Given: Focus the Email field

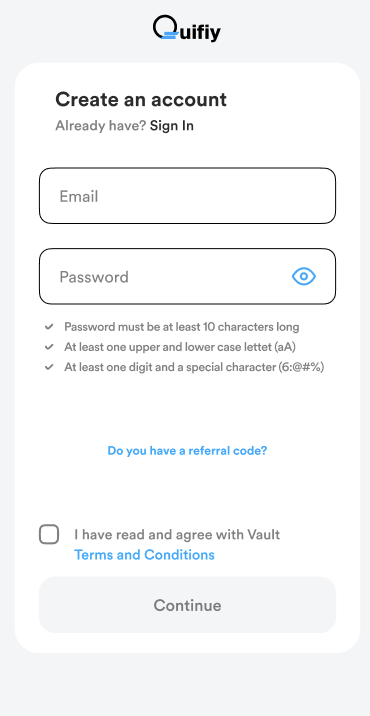Looking at the screenshot, I should coord(187,196).
